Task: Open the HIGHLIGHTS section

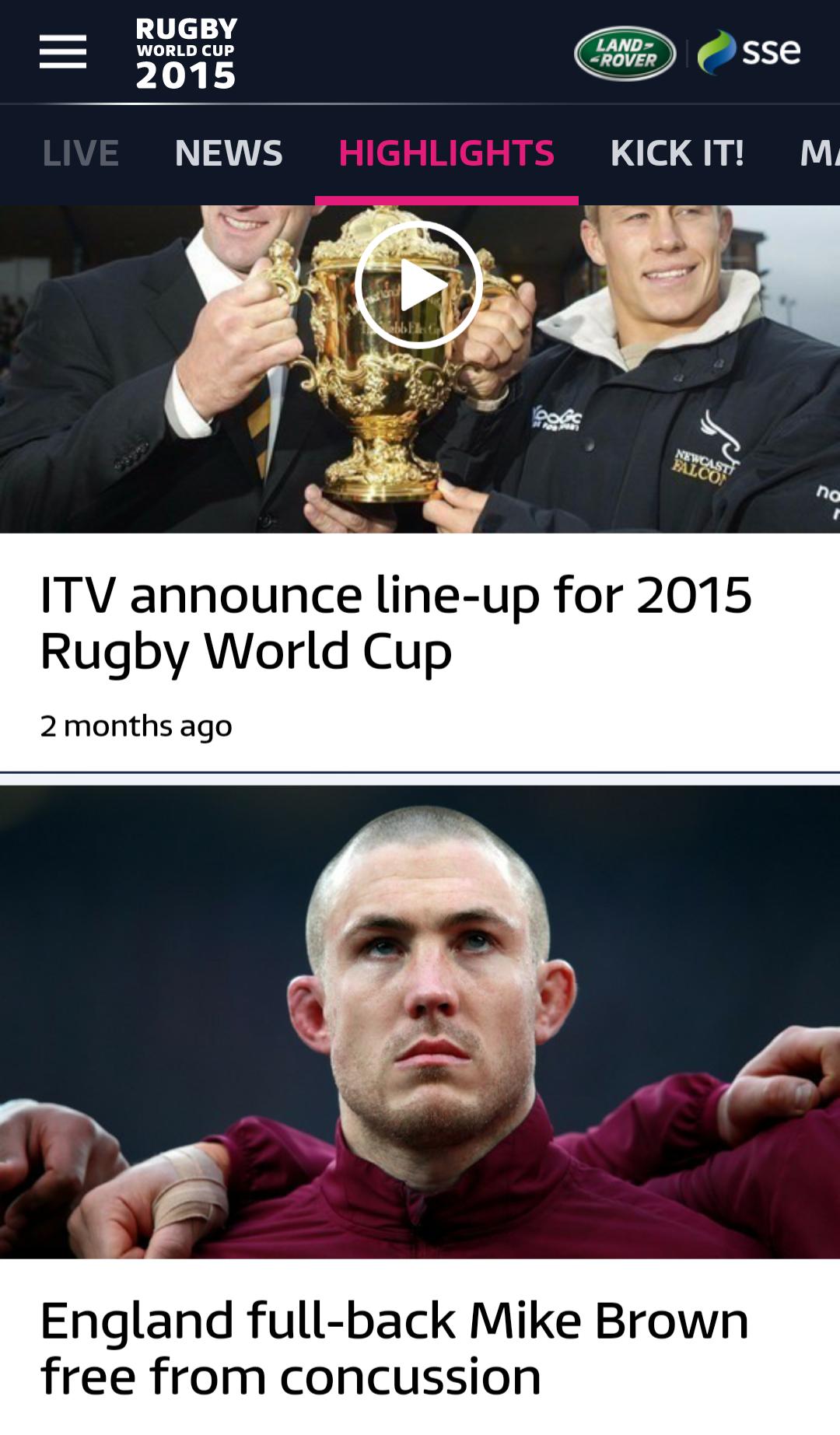Action: tap(446, 152)
